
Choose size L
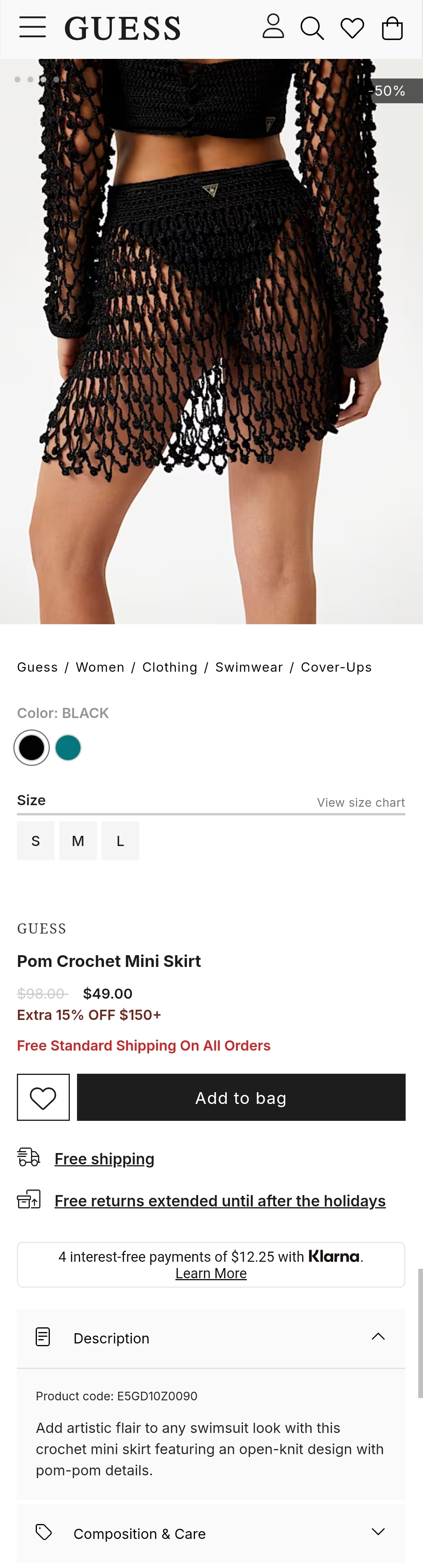[x=120, y=841]
